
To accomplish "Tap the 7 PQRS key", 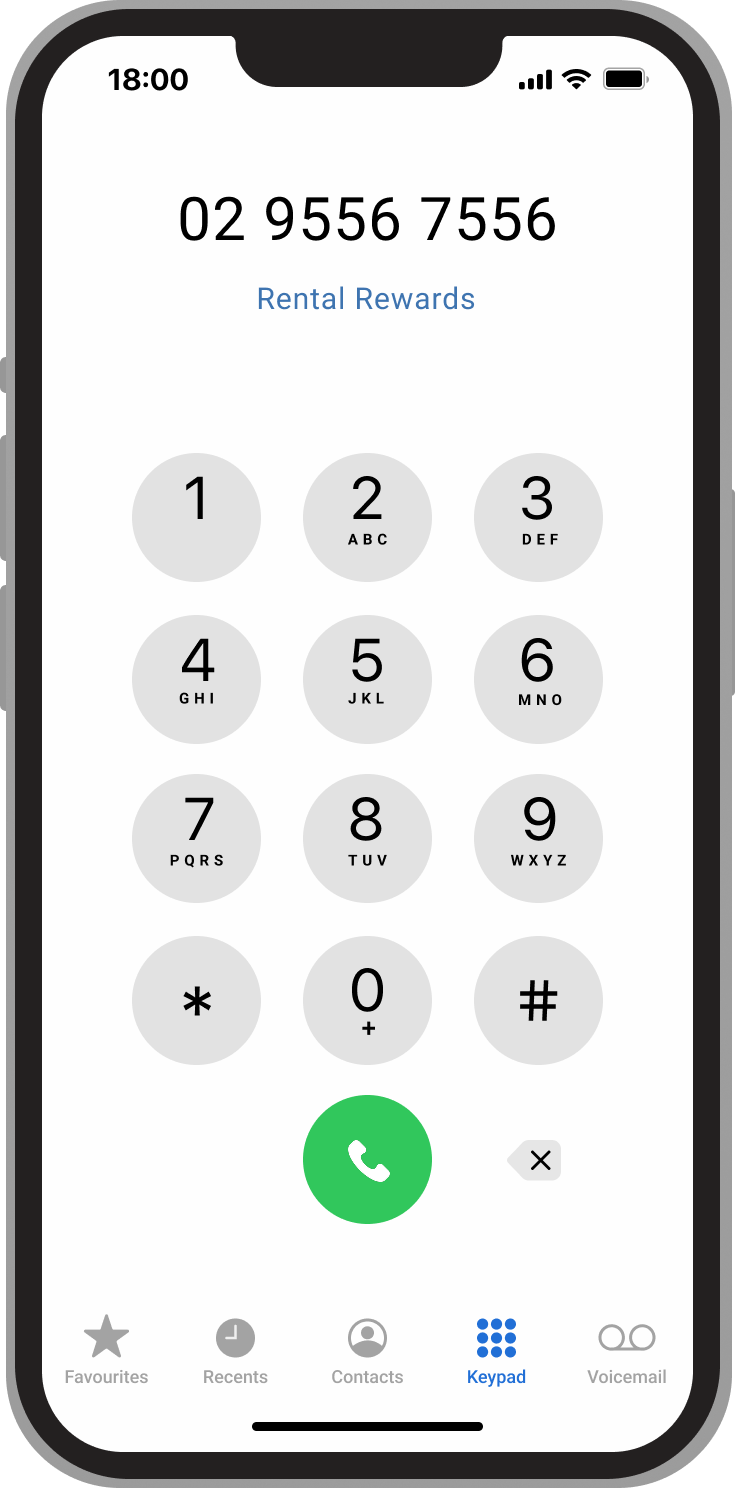I will coord(196,838).
